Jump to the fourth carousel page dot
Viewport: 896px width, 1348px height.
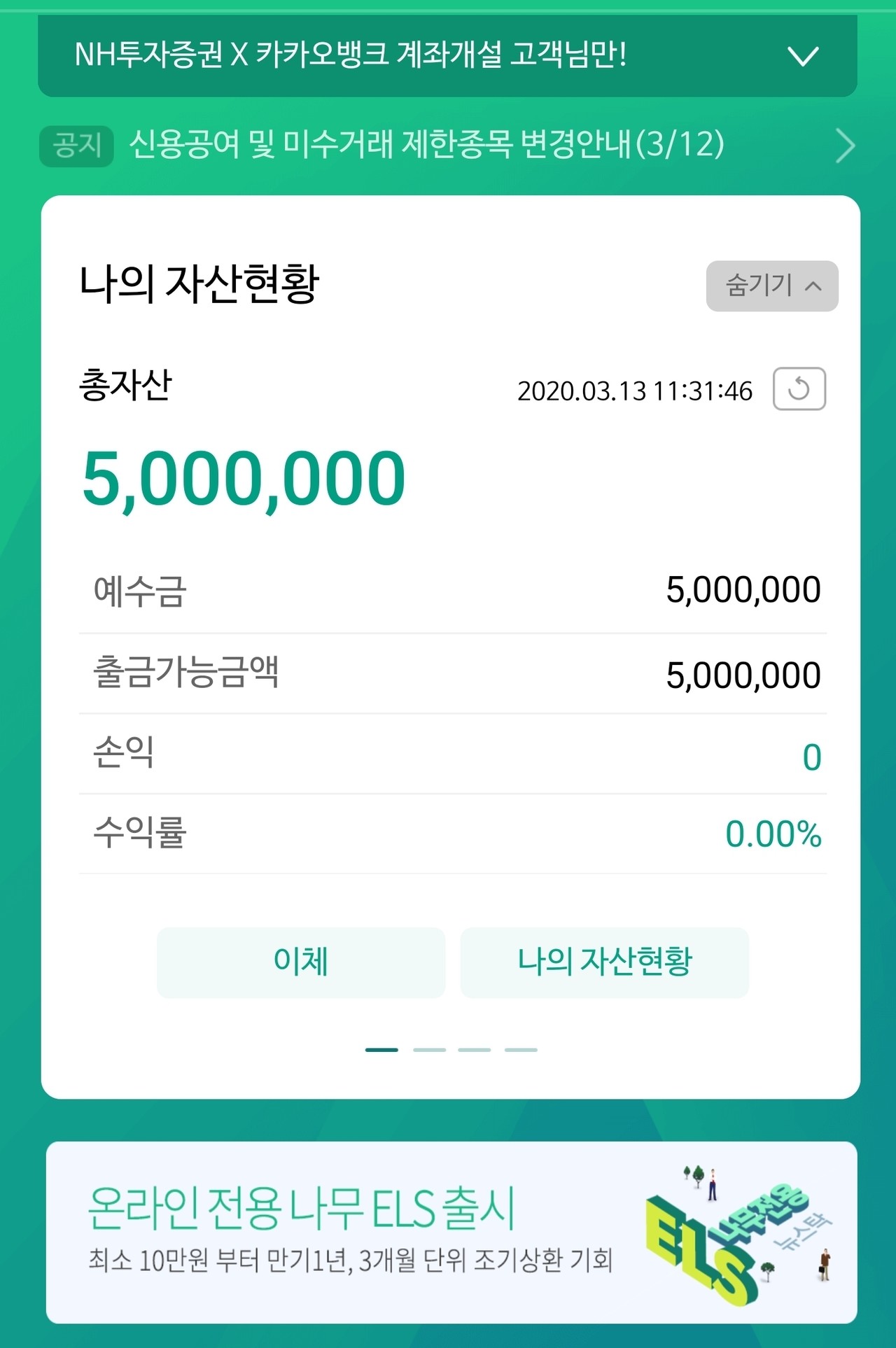[521, 1049]
